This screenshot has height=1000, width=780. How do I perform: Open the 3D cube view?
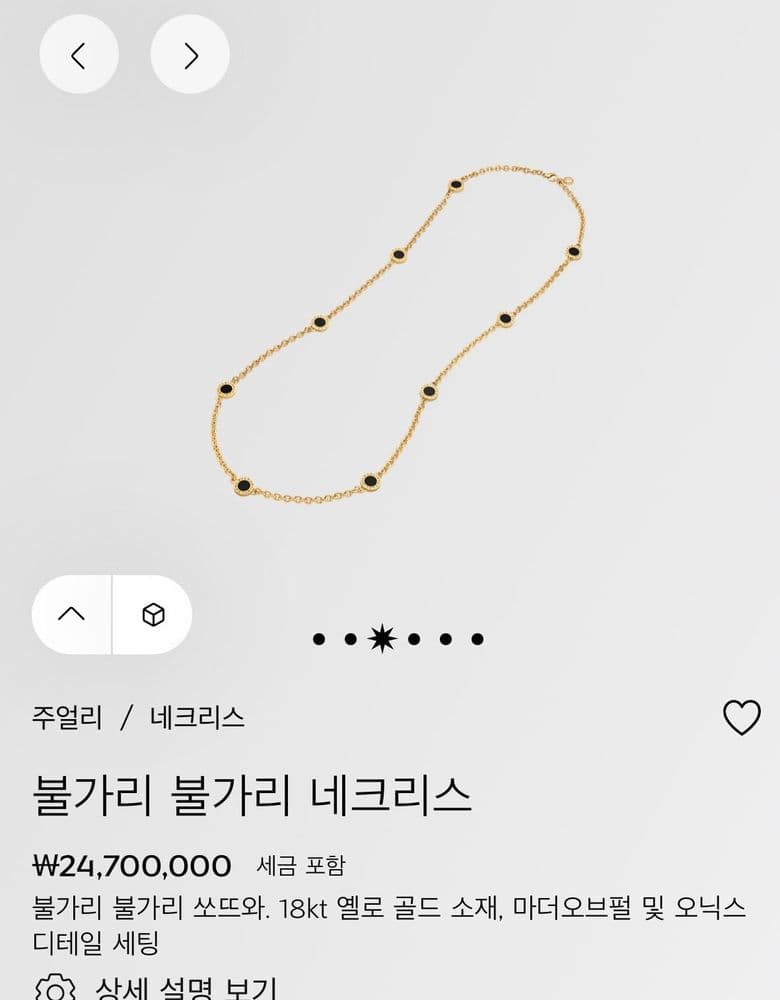click(x=153, y=614)
